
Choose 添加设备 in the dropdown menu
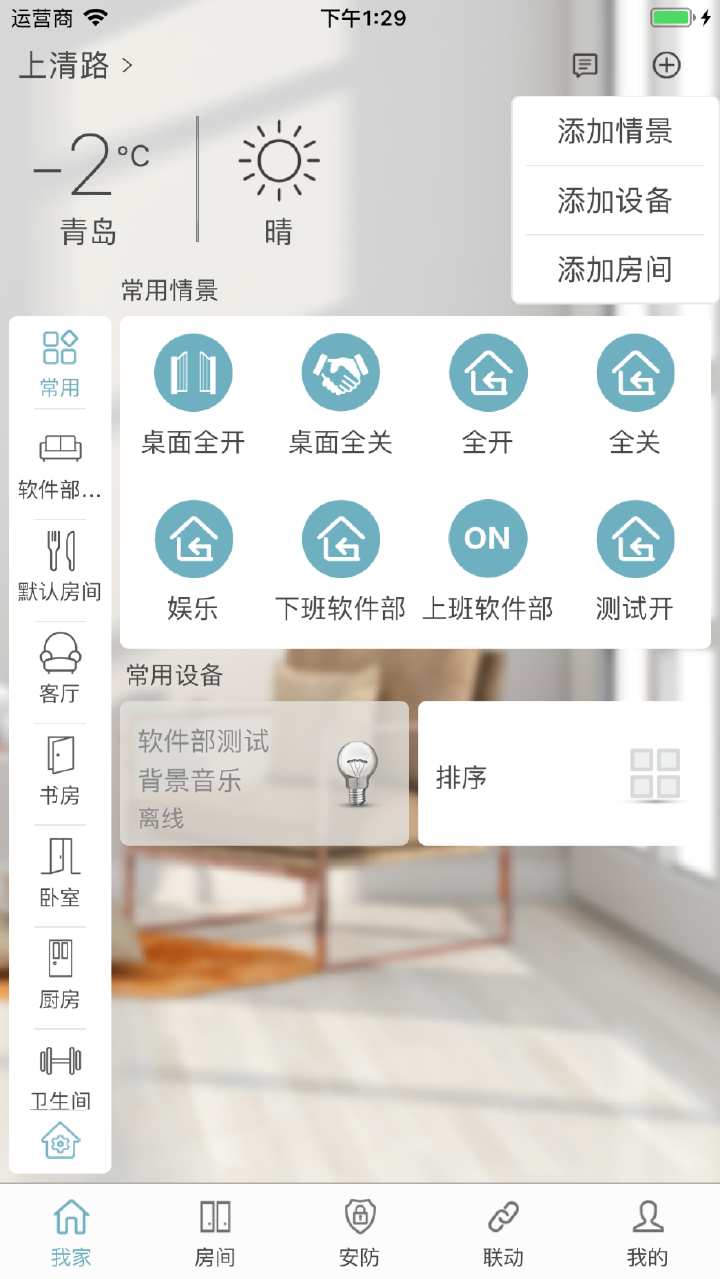point(614,201)
